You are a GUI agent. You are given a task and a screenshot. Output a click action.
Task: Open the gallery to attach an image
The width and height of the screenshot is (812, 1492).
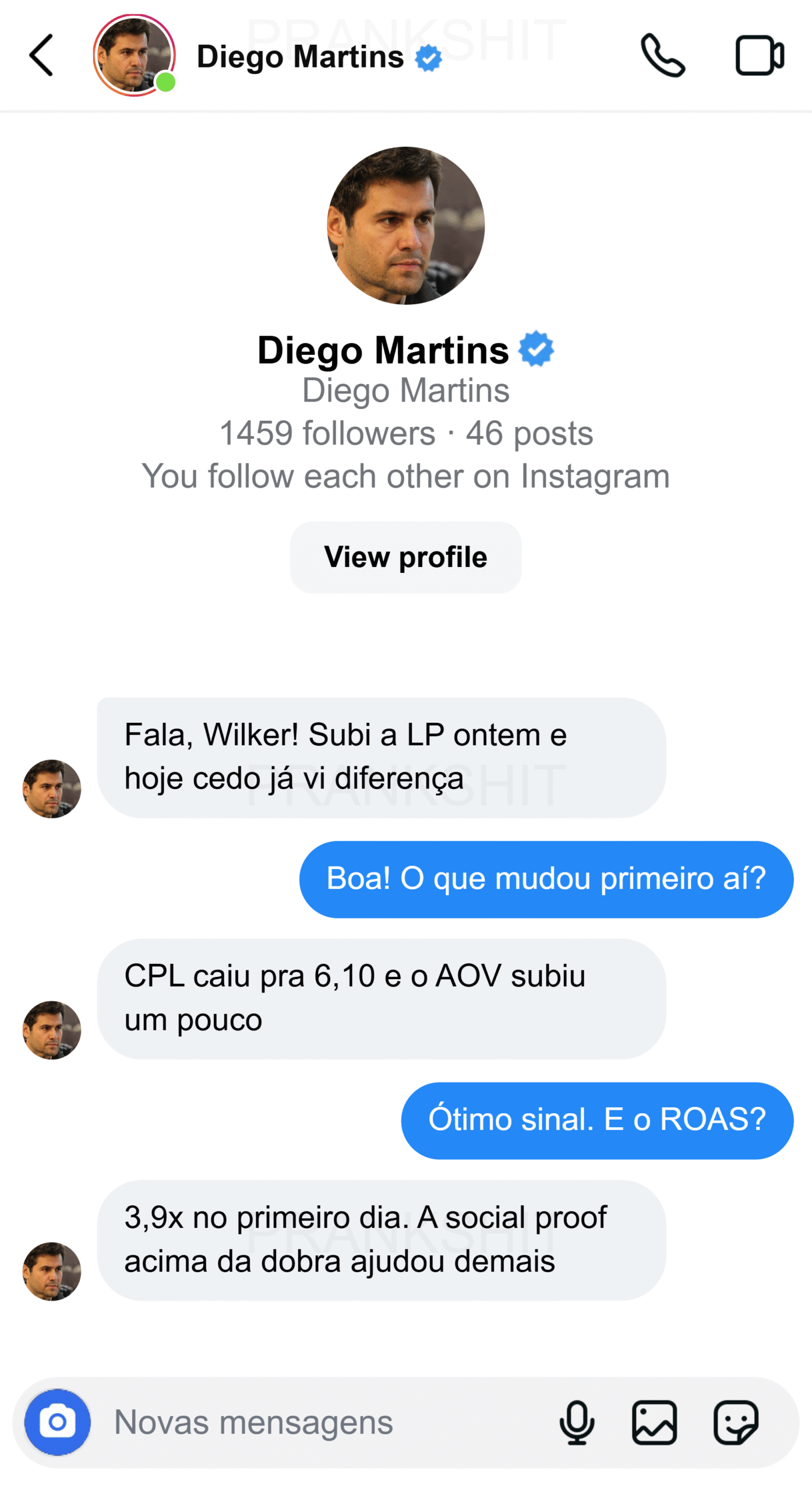[x=655, y=1422]
